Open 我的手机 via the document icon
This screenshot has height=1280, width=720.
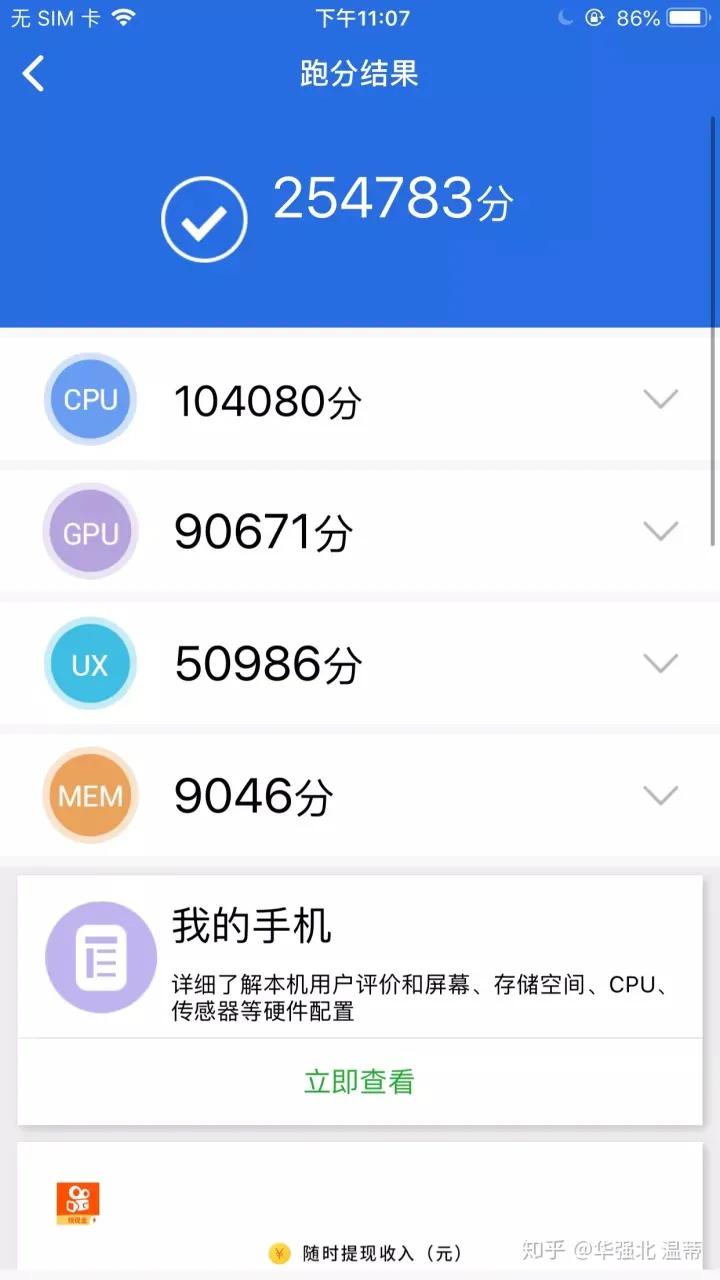(100, 956)
